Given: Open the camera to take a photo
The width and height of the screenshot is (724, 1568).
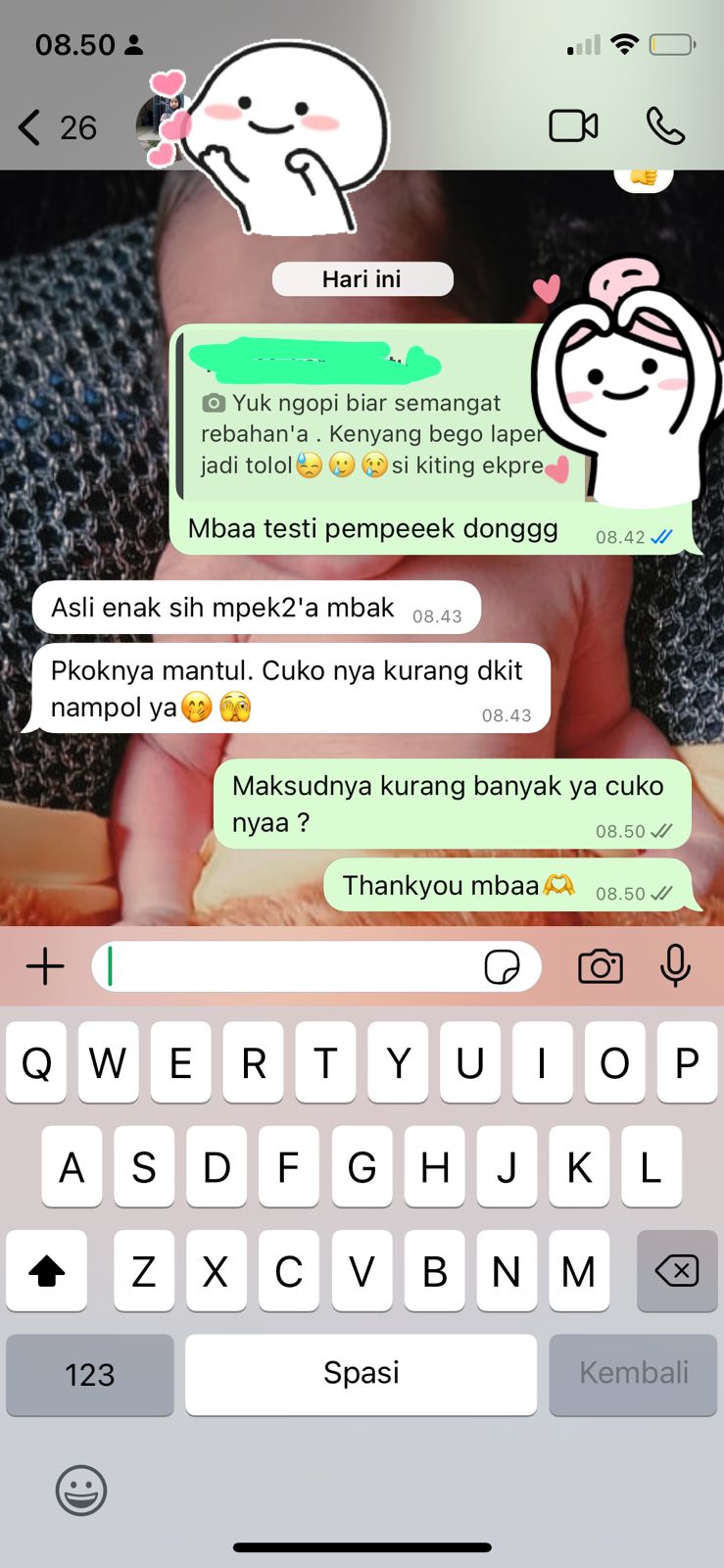Looking at the screenshot, I should 601,966.
